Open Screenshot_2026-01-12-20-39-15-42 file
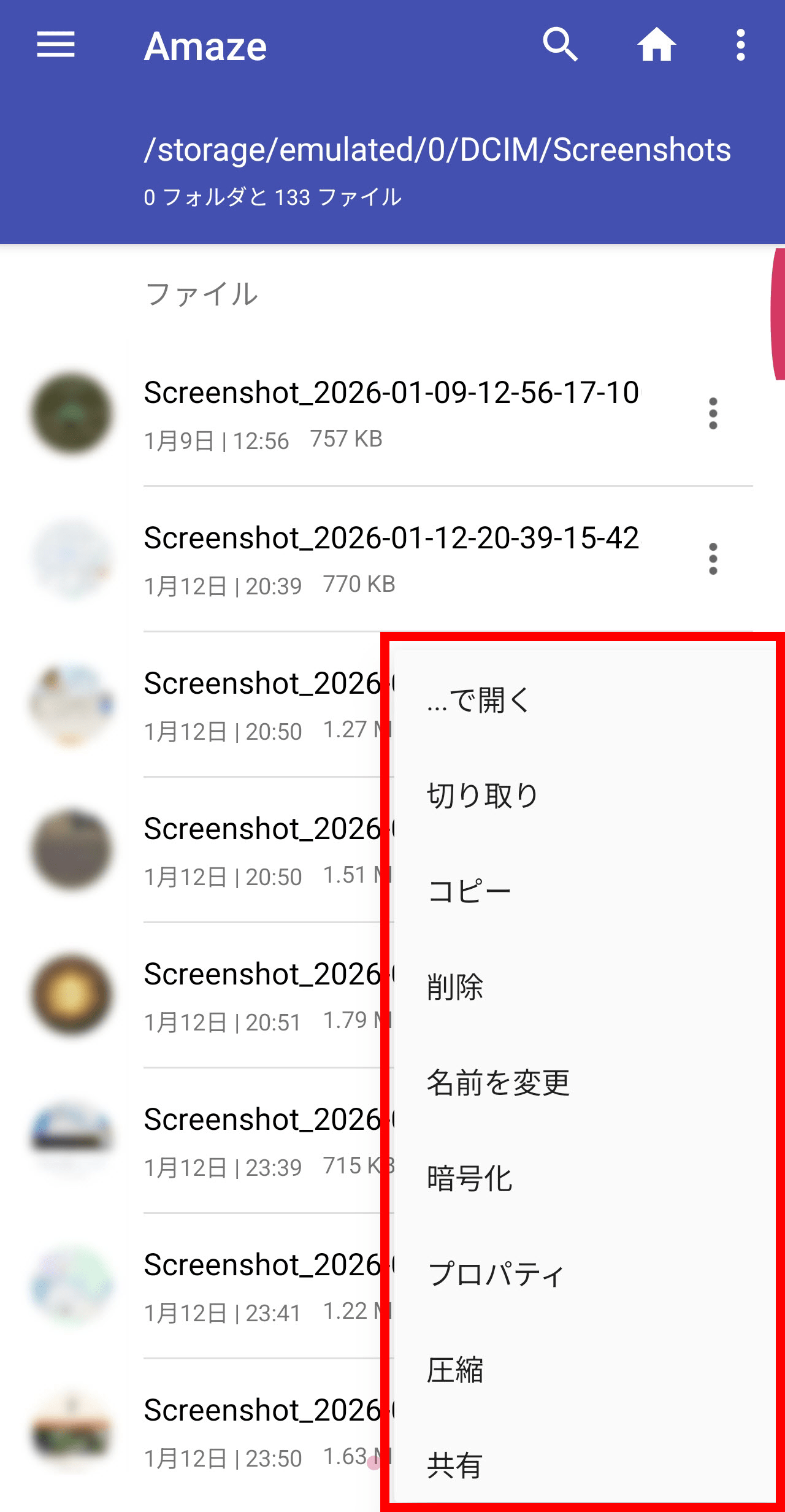This screenshot has width=785, height=1512. tap(391, 558)
